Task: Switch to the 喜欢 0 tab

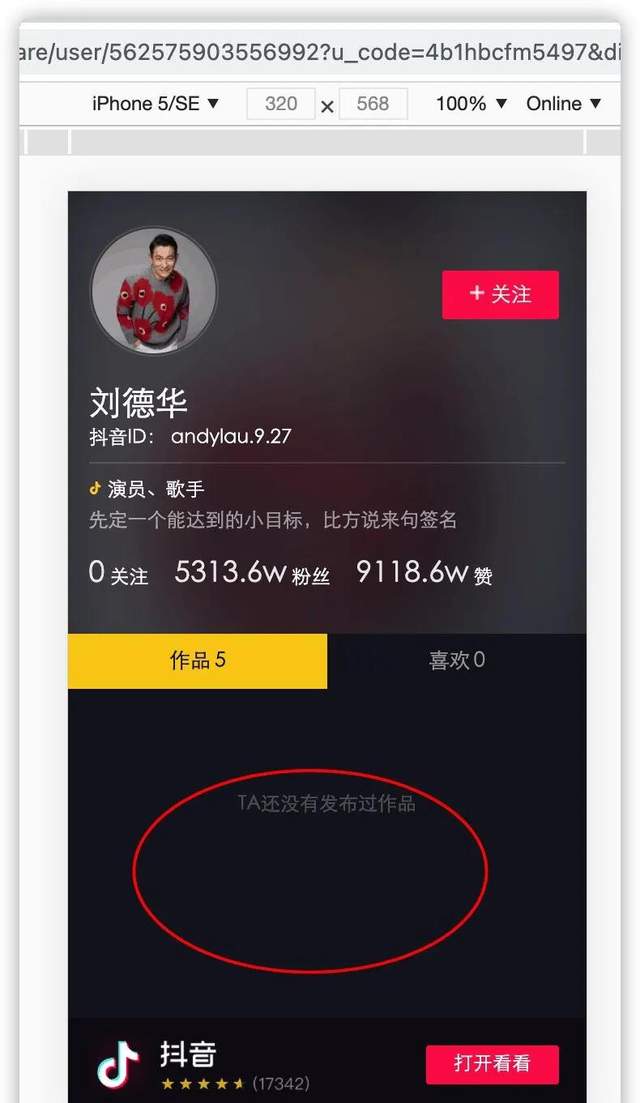Action: [x=456, y=660]
